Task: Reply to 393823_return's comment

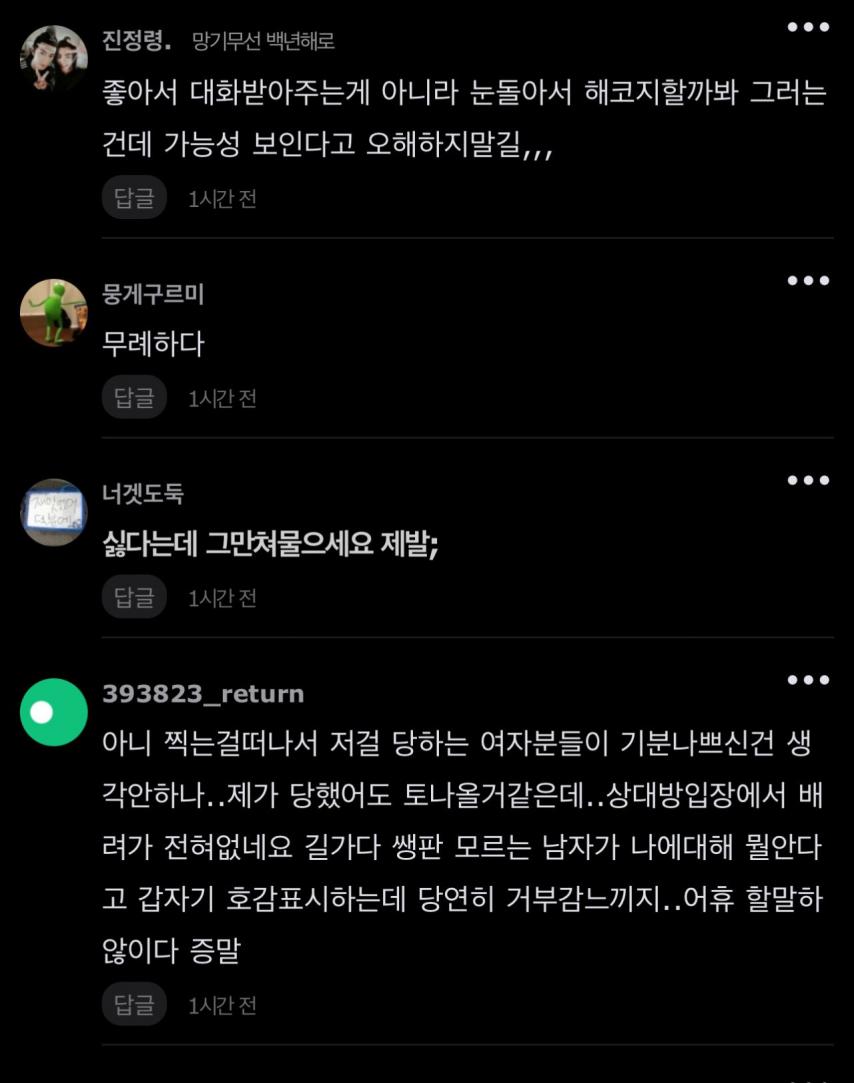Action: point(134,1004)
